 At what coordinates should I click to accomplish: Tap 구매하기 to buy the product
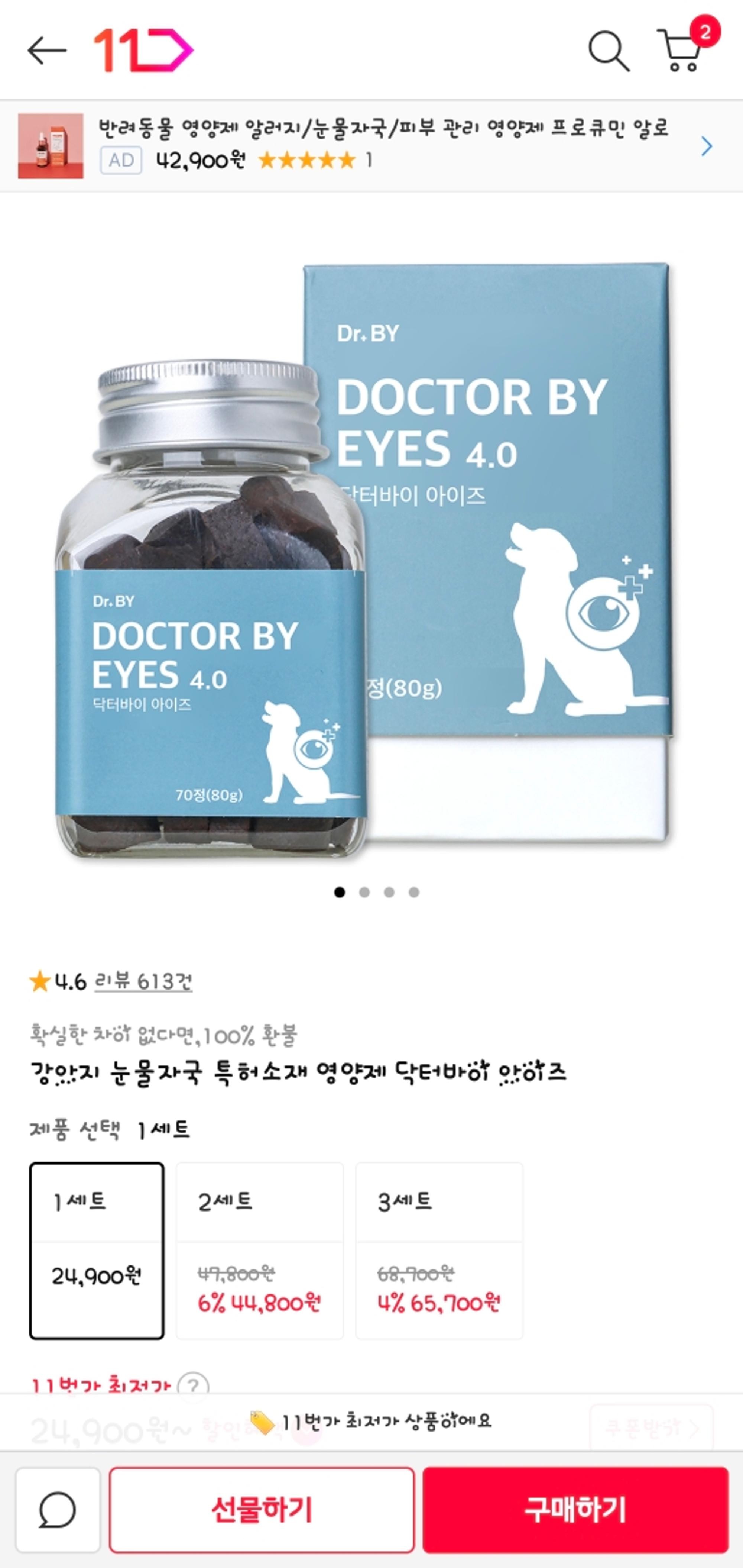coord(575,1510)
